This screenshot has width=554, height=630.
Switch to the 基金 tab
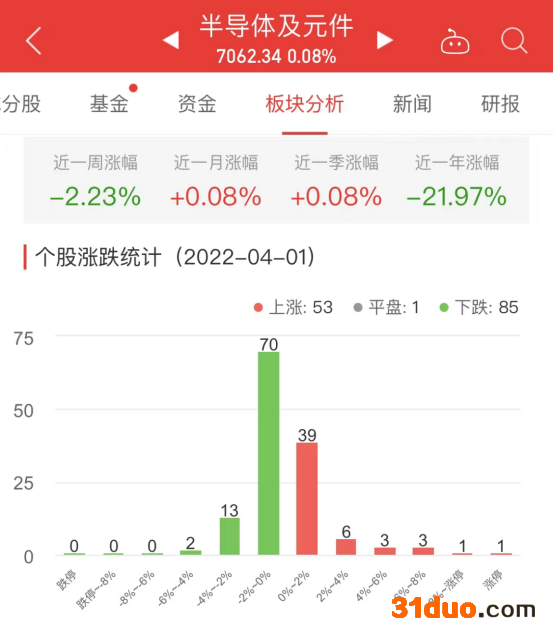109,104
